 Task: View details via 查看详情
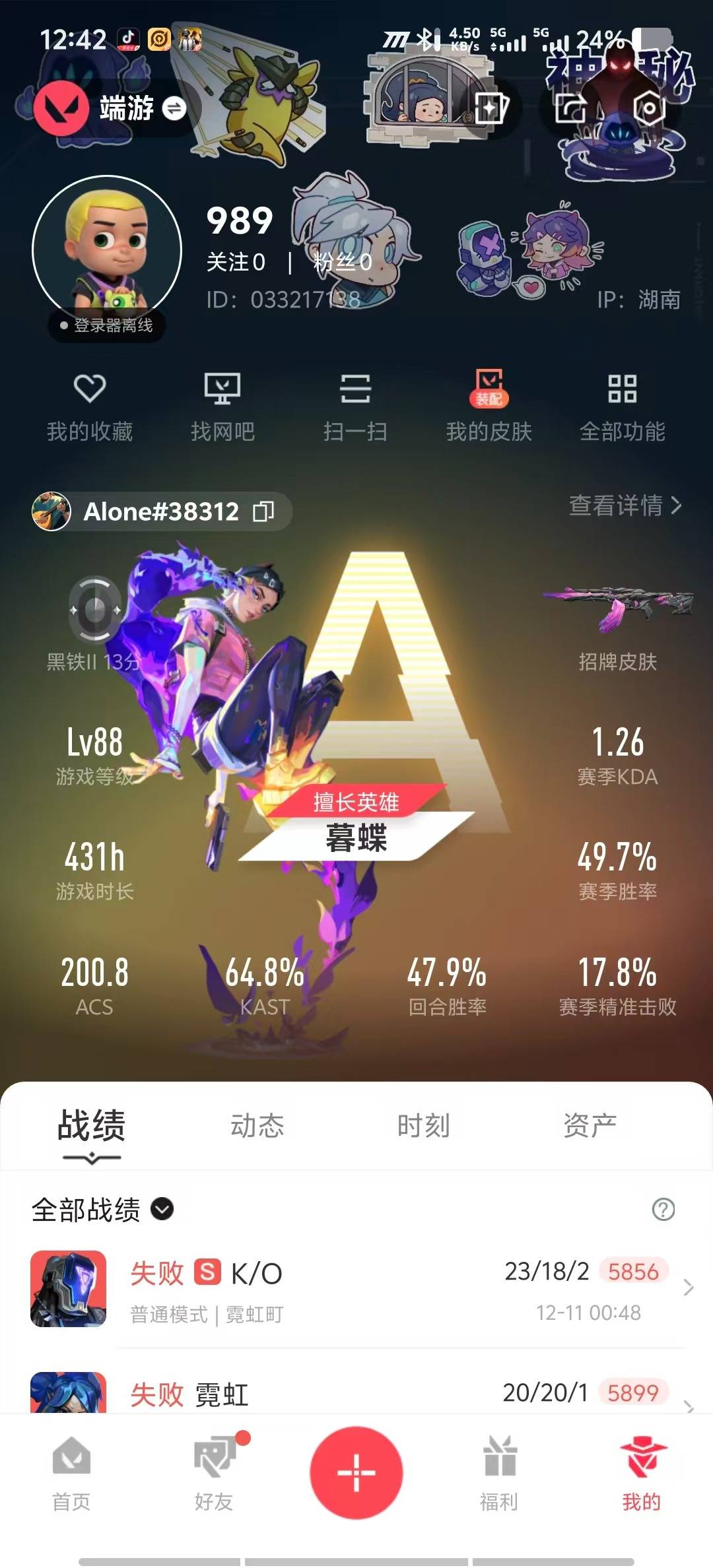coord(625,506)
